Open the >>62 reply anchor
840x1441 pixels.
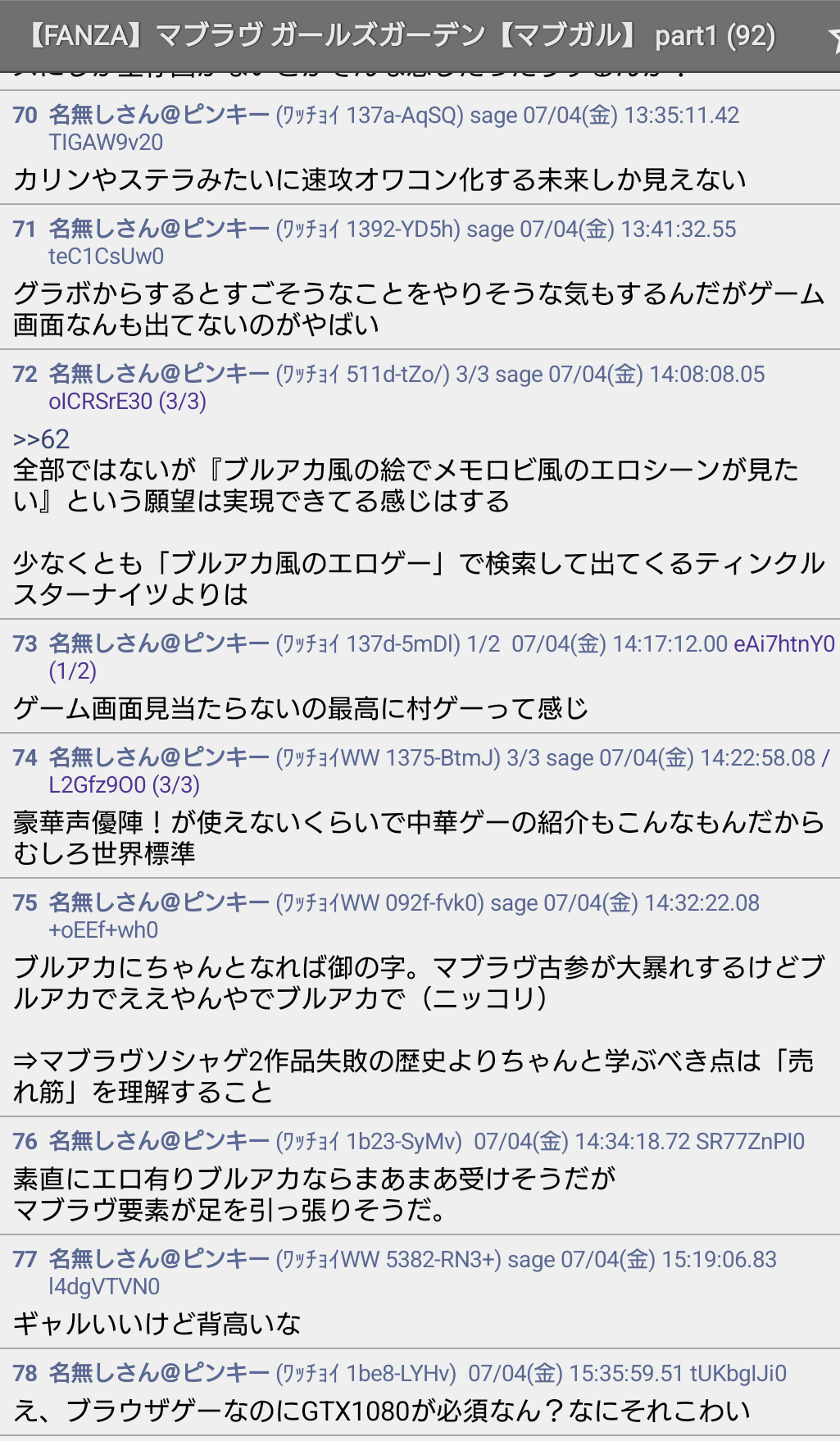[x=41, y=439]
